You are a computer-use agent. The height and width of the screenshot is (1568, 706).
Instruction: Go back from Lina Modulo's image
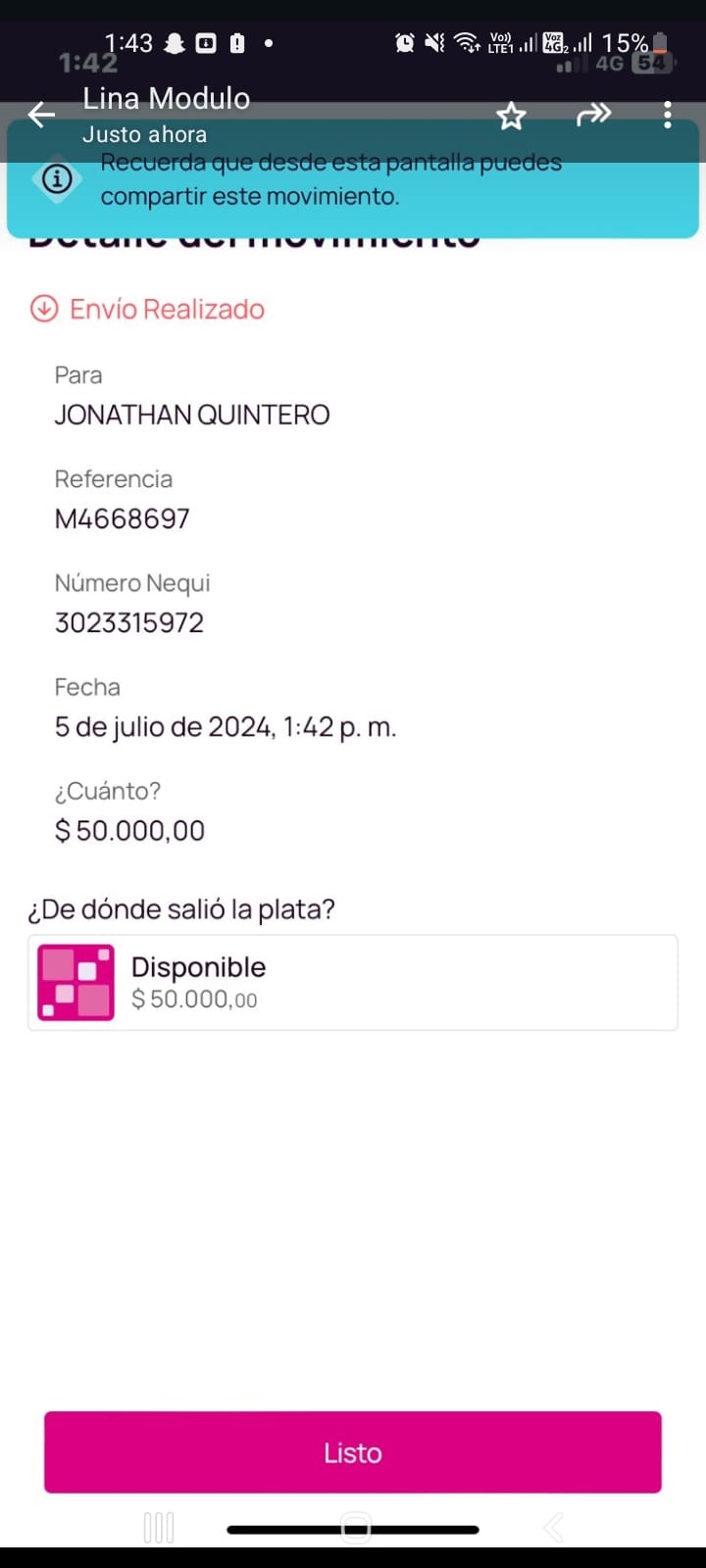41,116
